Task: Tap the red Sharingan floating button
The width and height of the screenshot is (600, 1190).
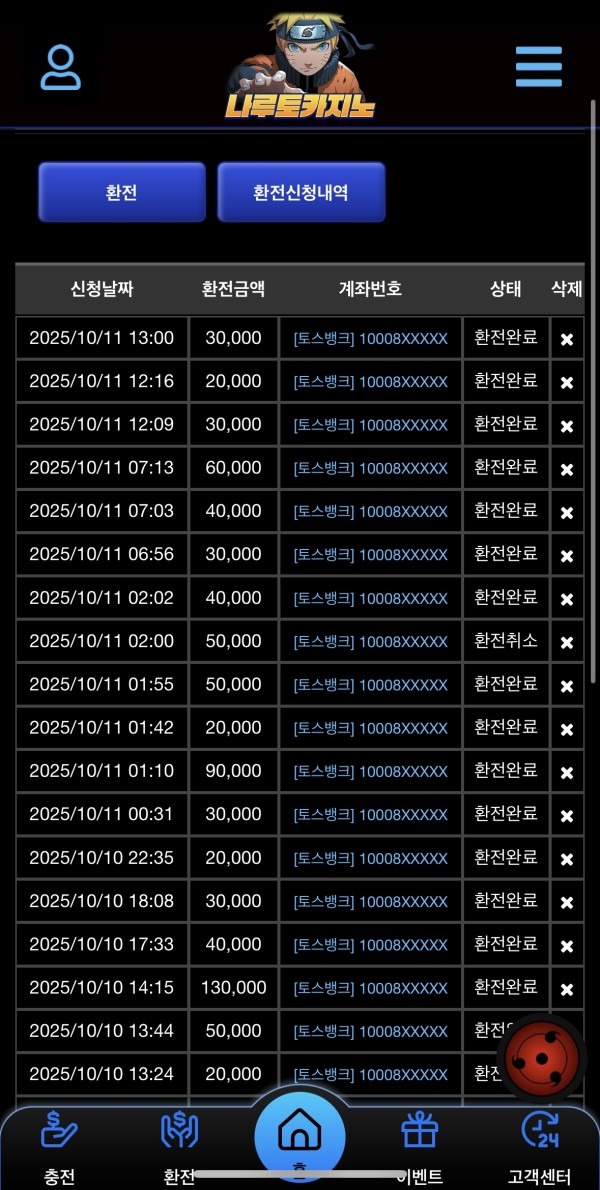Action: point(541,1058)
